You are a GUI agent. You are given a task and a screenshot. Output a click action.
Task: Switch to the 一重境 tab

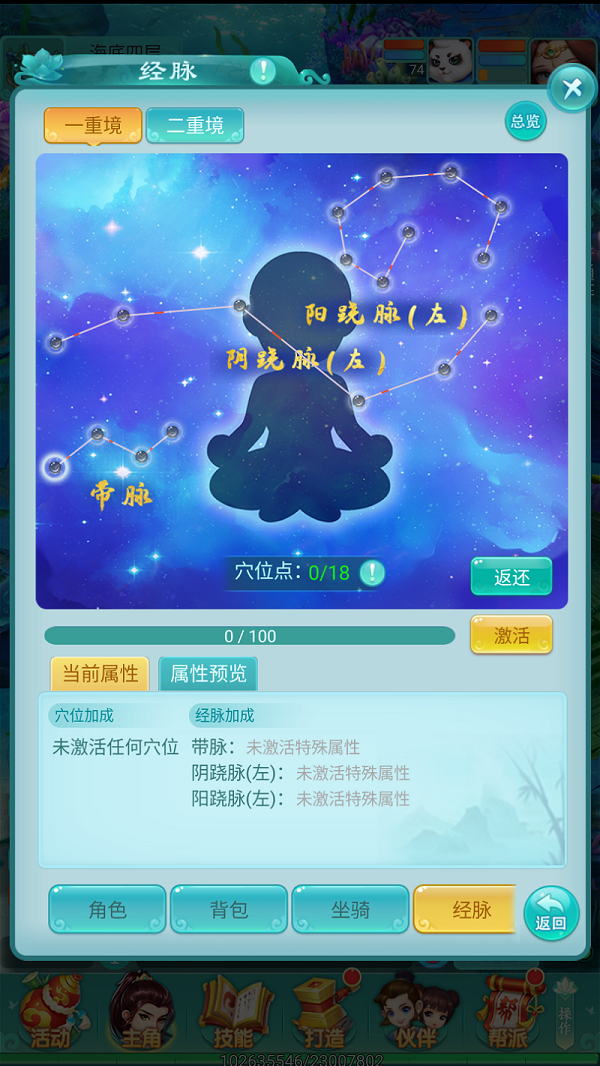[93, 125]
